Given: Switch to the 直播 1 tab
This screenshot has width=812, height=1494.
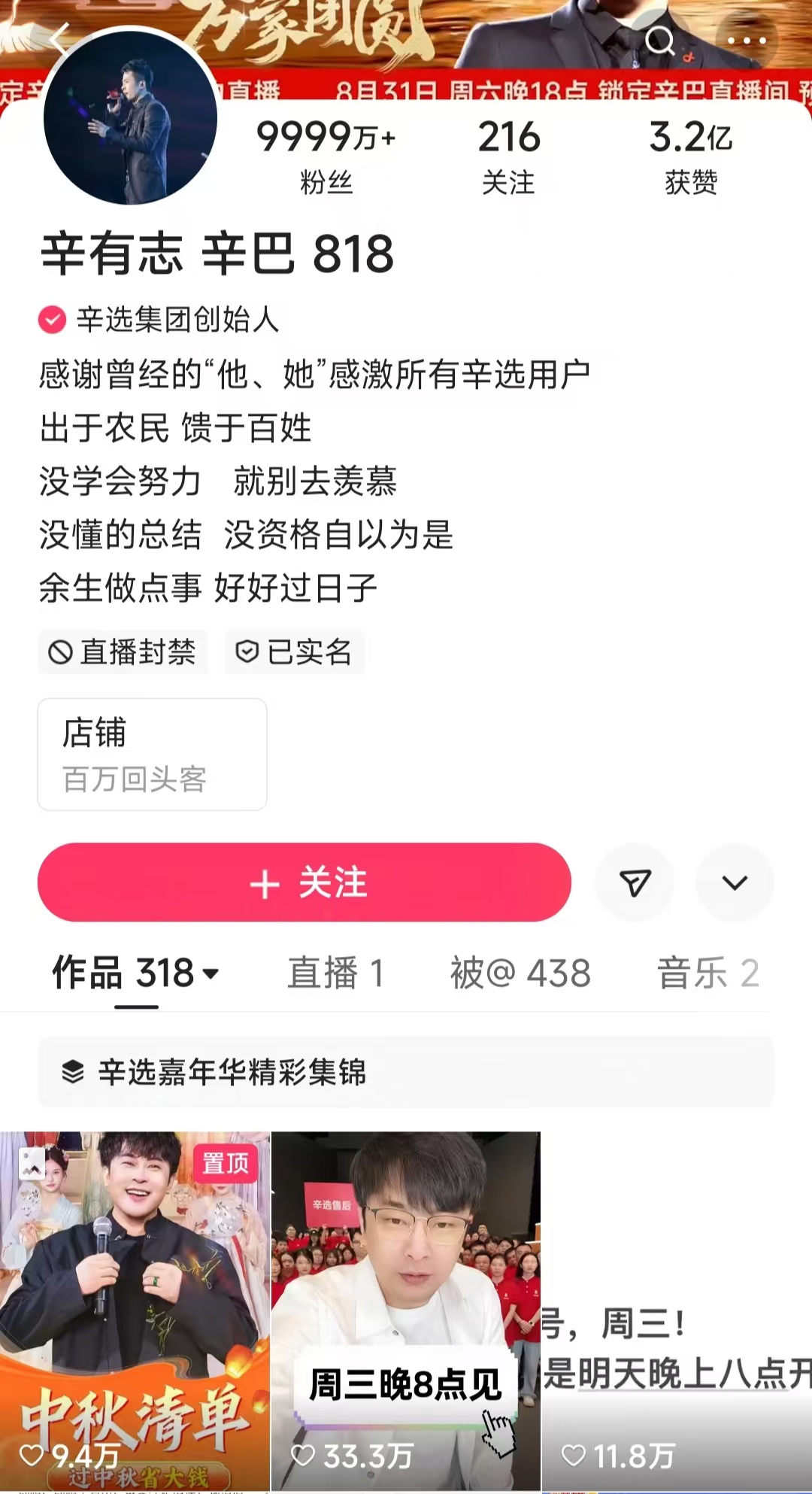Looking at the screenshot, I should pos(336,973).
